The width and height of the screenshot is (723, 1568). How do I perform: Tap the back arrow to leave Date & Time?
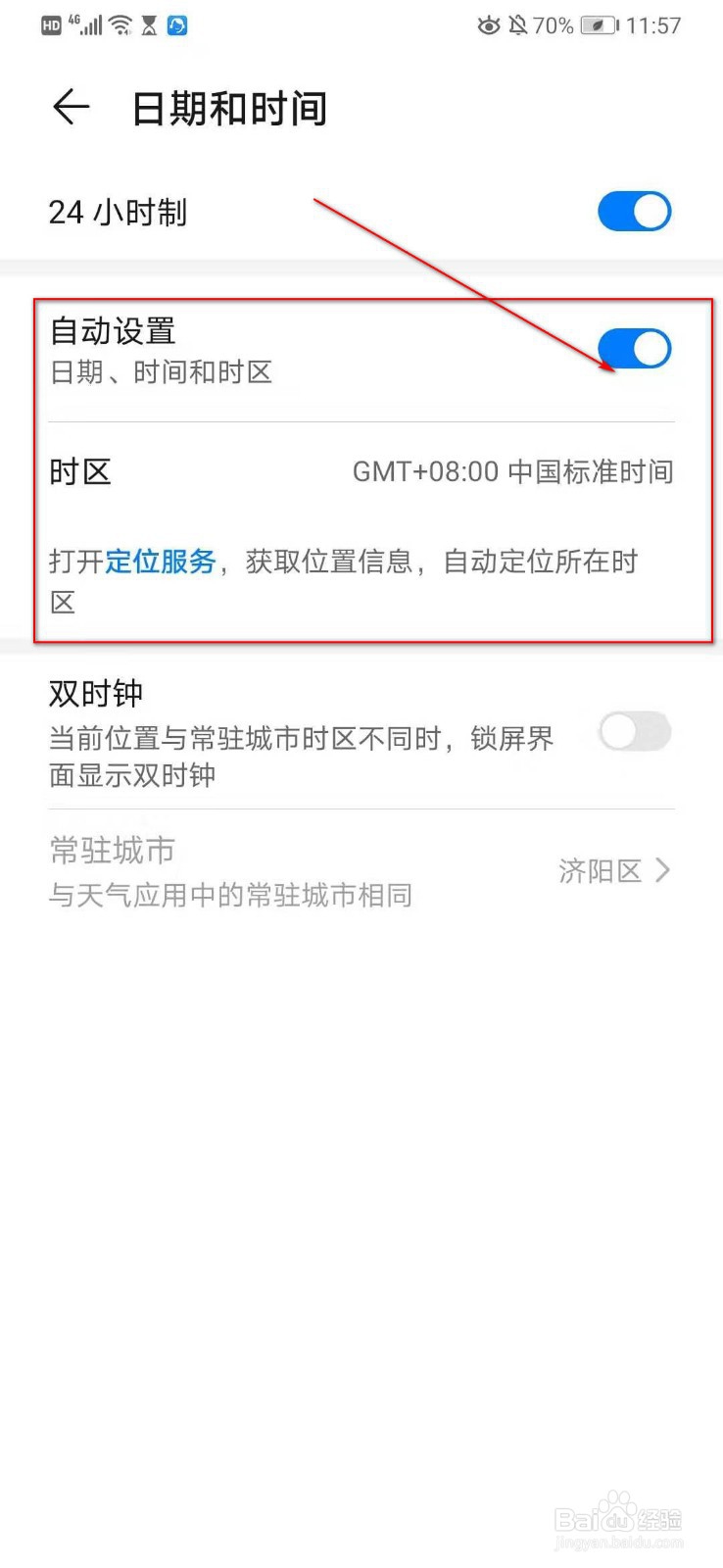pos(69,108)
